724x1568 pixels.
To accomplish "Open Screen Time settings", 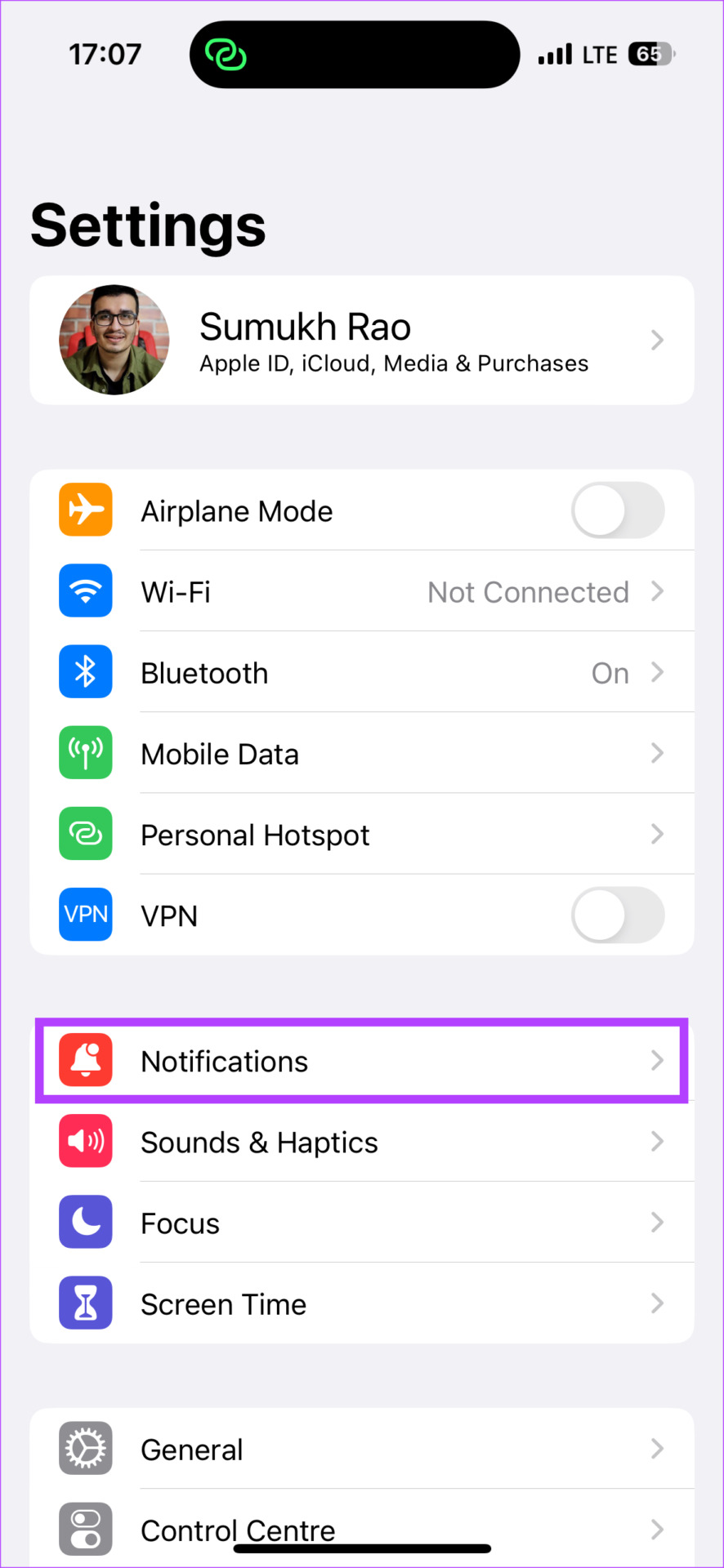I will (x=362, y=1303).
